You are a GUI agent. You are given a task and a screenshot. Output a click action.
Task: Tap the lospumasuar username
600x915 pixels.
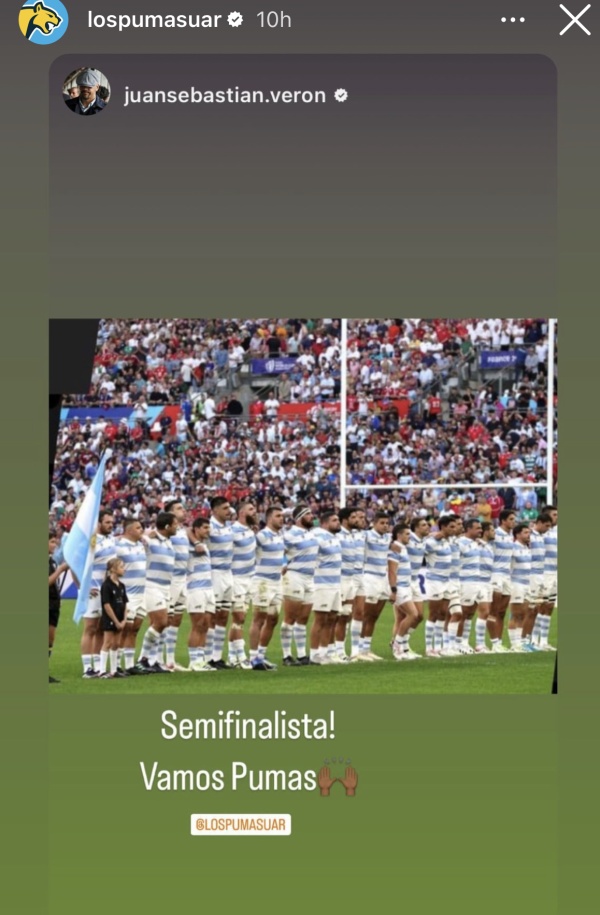[153, 20]
